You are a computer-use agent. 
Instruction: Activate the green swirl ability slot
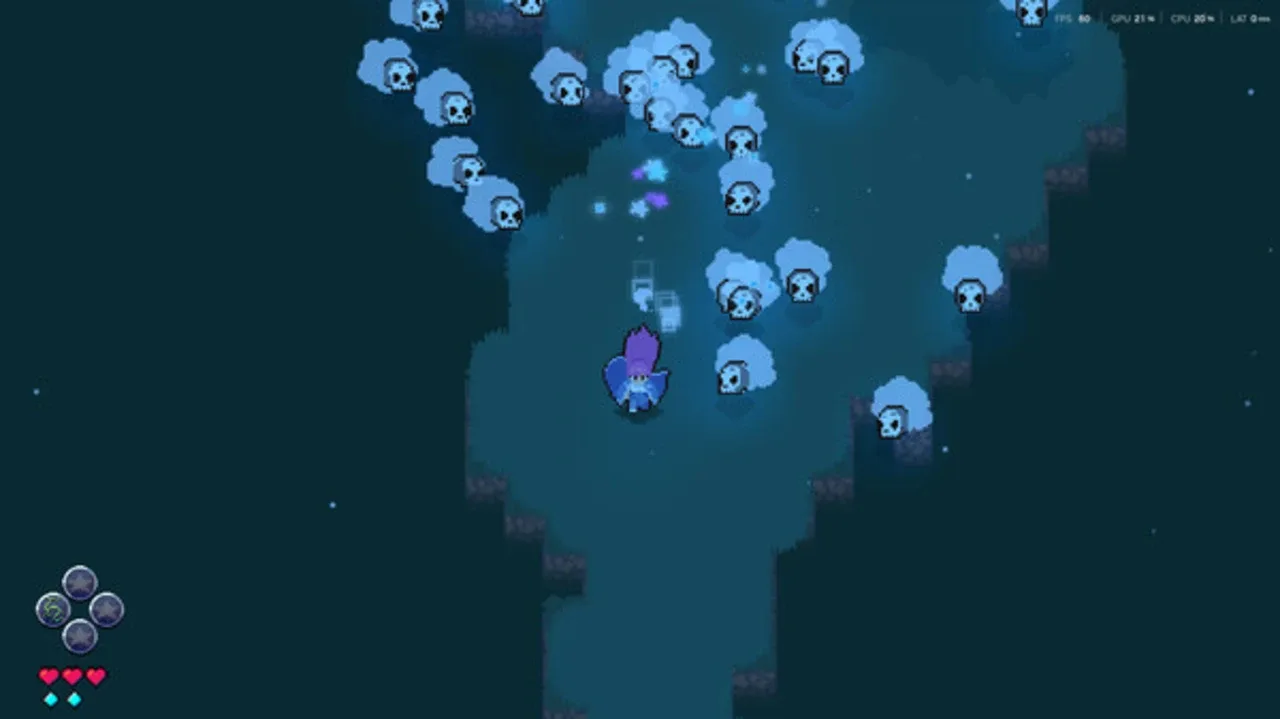[53, 609]
